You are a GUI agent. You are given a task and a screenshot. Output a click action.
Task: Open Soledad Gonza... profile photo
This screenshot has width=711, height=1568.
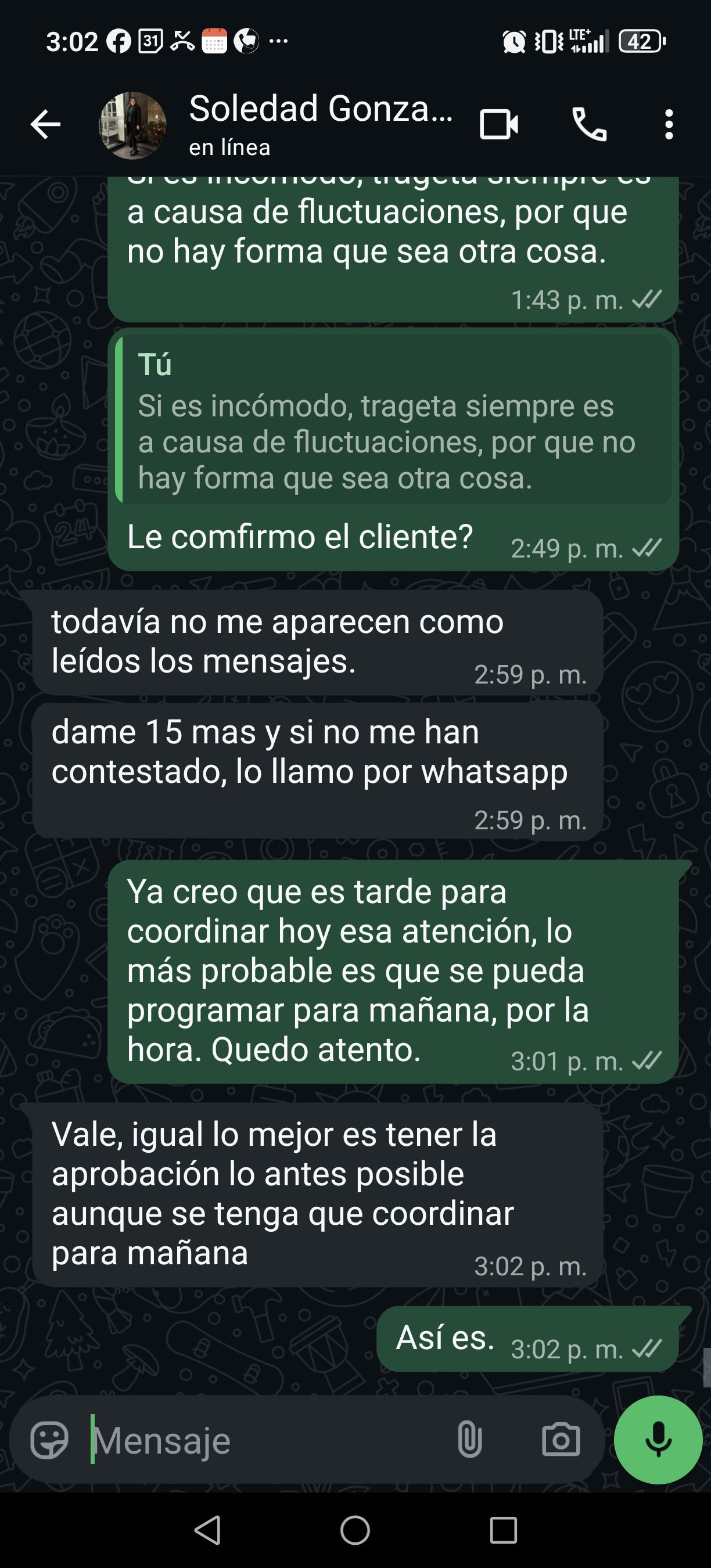132,125
